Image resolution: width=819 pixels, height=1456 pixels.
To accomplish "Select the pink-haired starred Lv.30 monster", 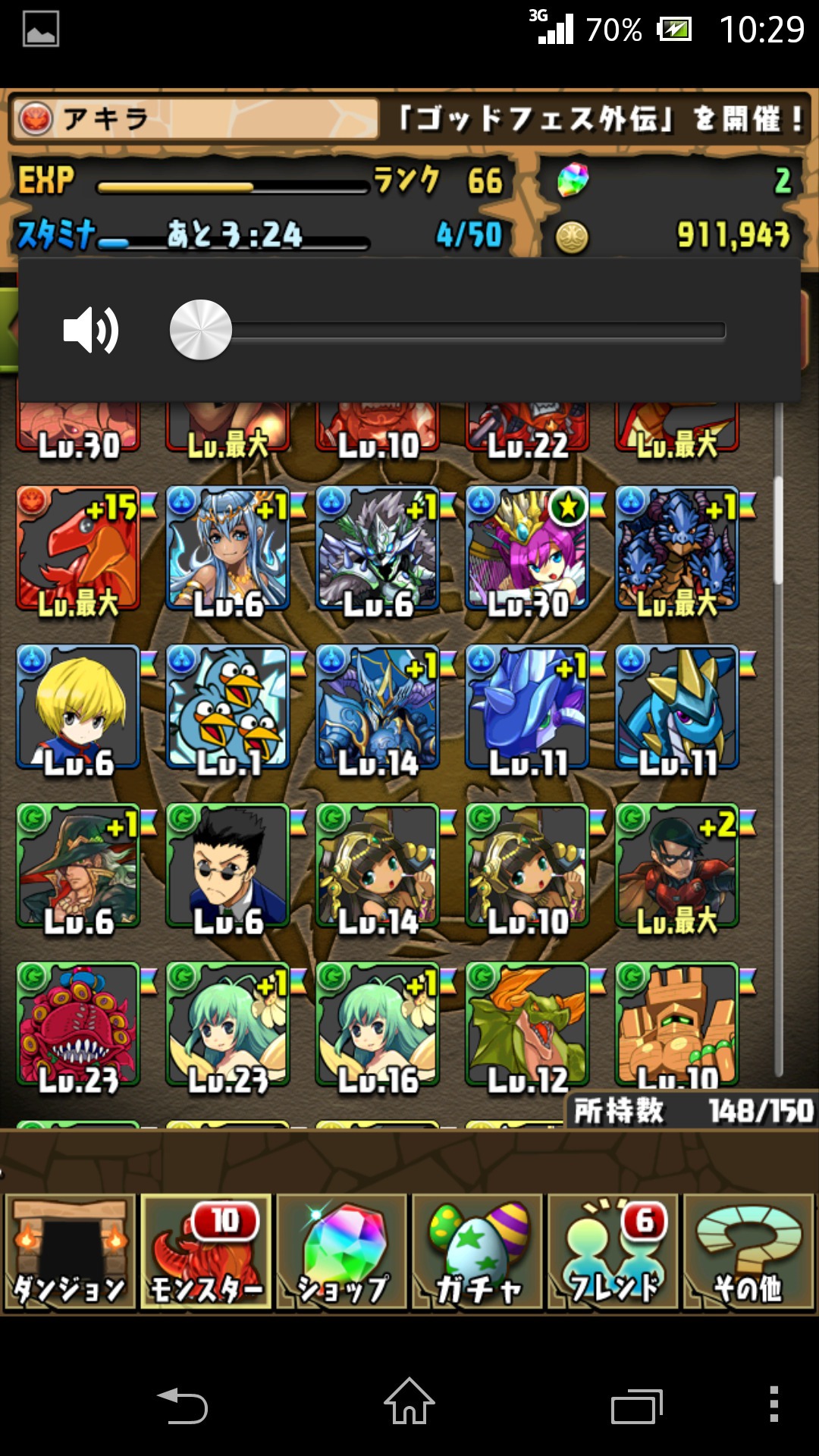I will pyautogui.click(x=527, y=549).
